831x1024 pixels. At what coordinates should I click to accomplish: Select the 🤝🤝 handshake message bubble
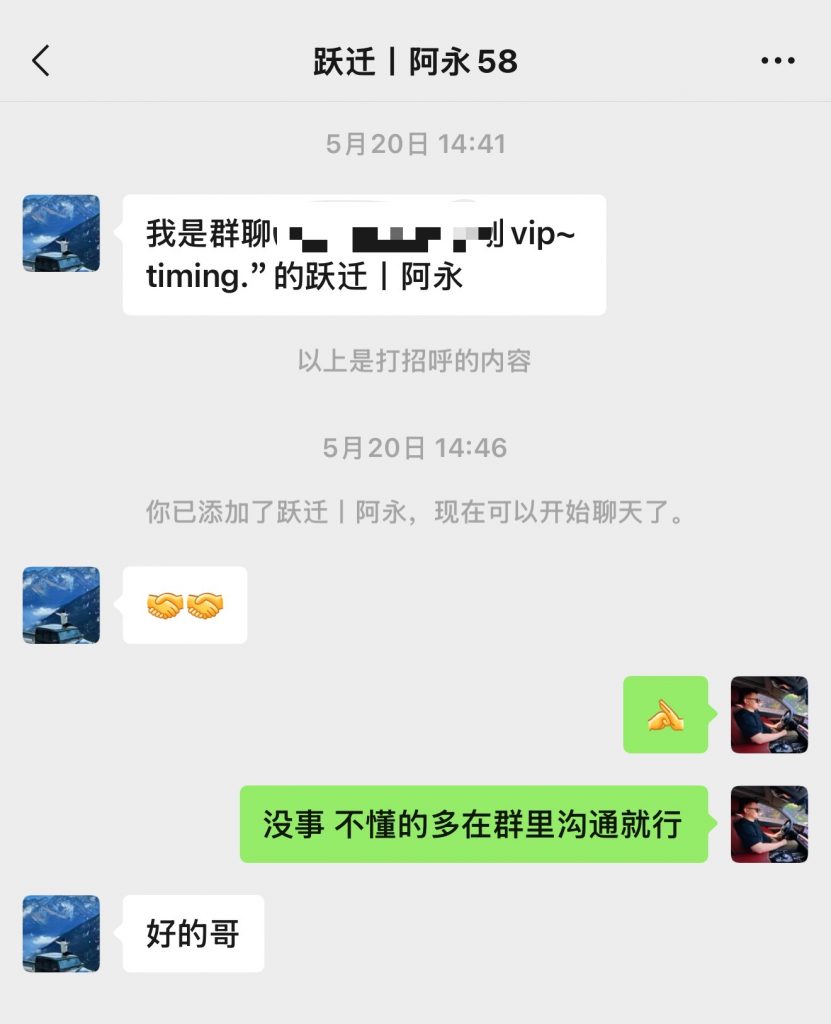(x=184, y=606)
